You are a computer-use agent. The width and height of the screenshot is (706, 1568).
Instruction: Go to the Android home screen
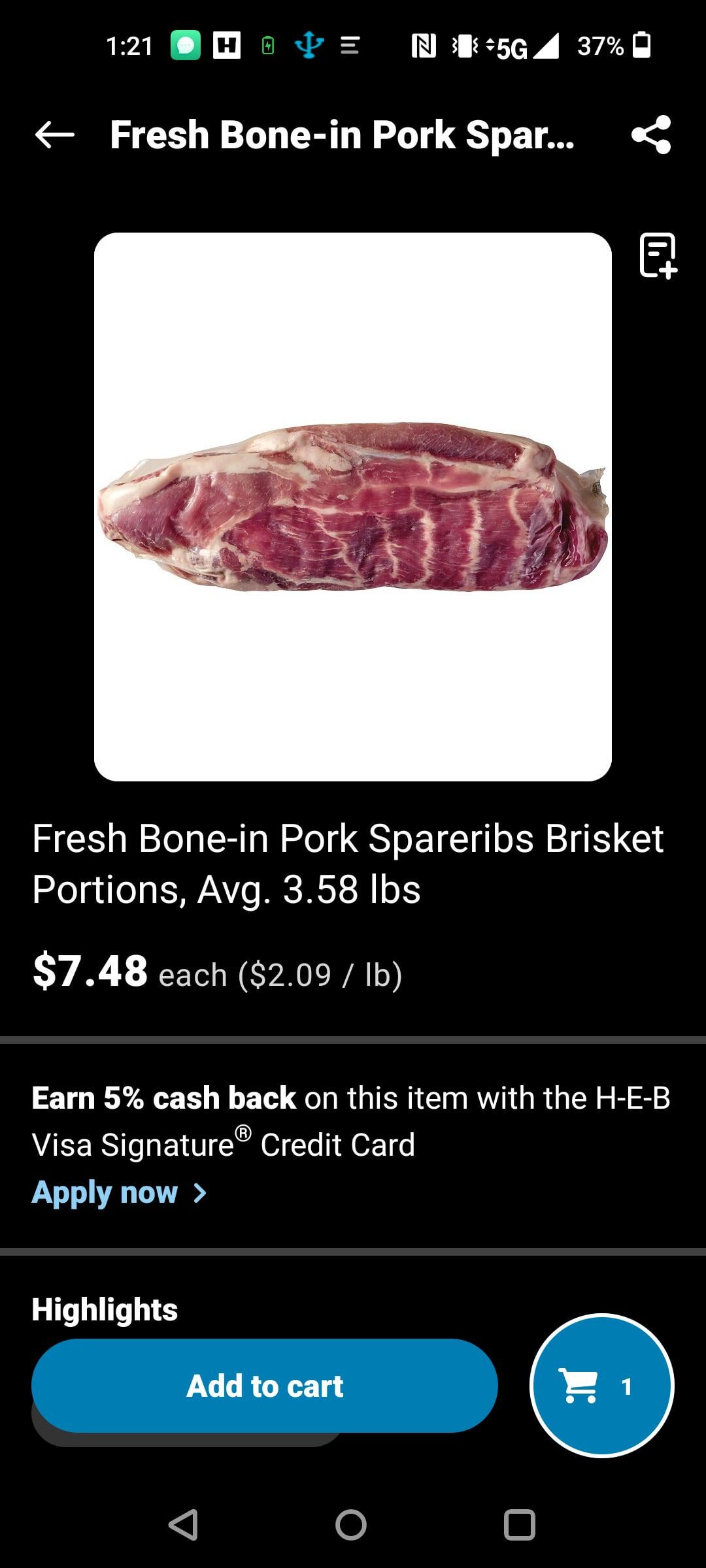pos(351,1526)
